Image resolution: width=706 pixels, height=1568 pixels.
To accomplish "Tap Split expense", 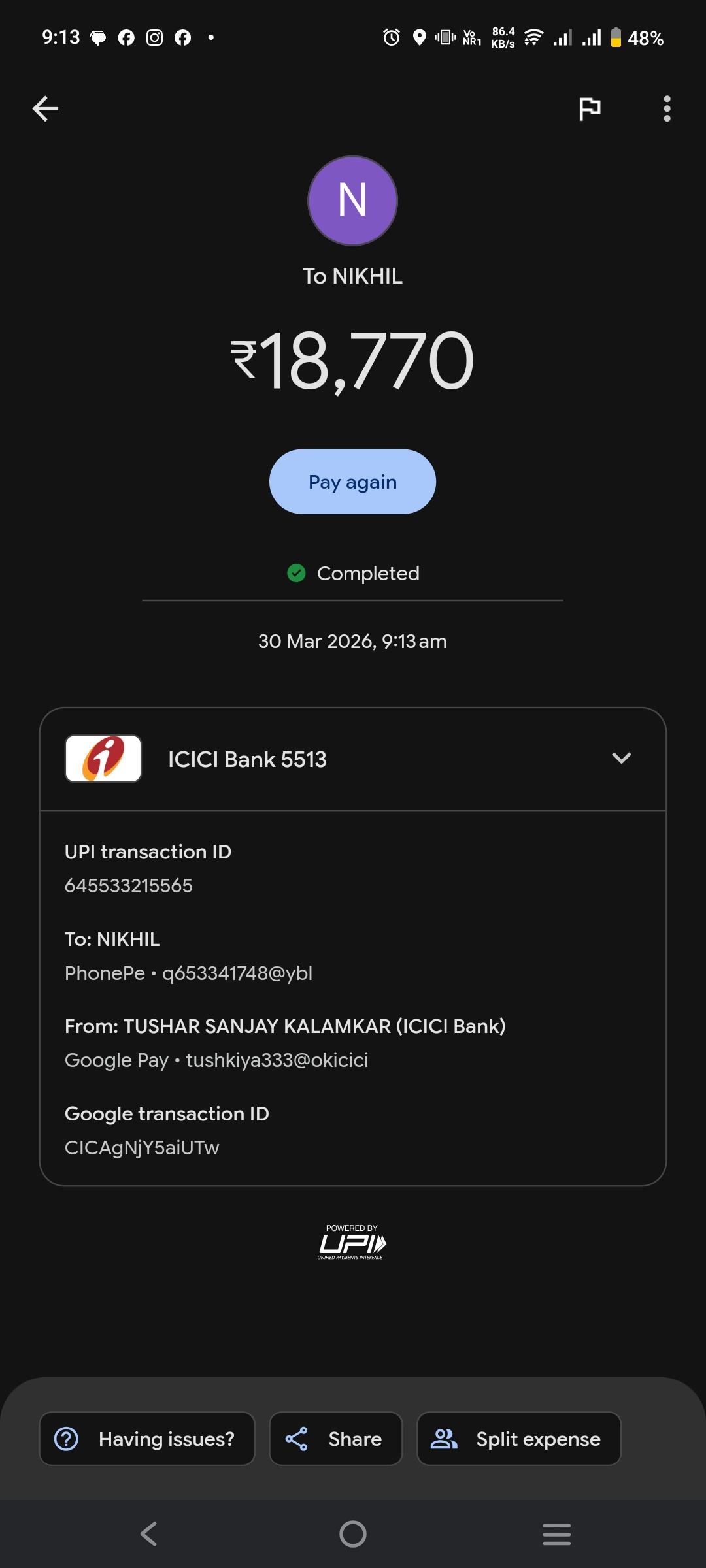I will point(518,1439).
